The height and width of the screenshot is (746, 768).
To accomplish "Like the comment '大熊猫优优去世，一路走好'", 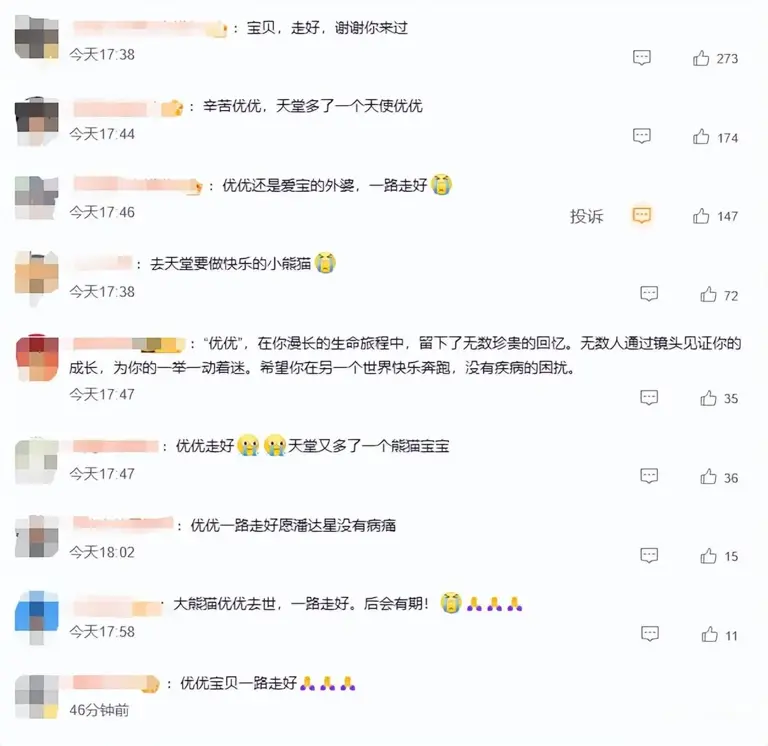I will click(709, 634).
